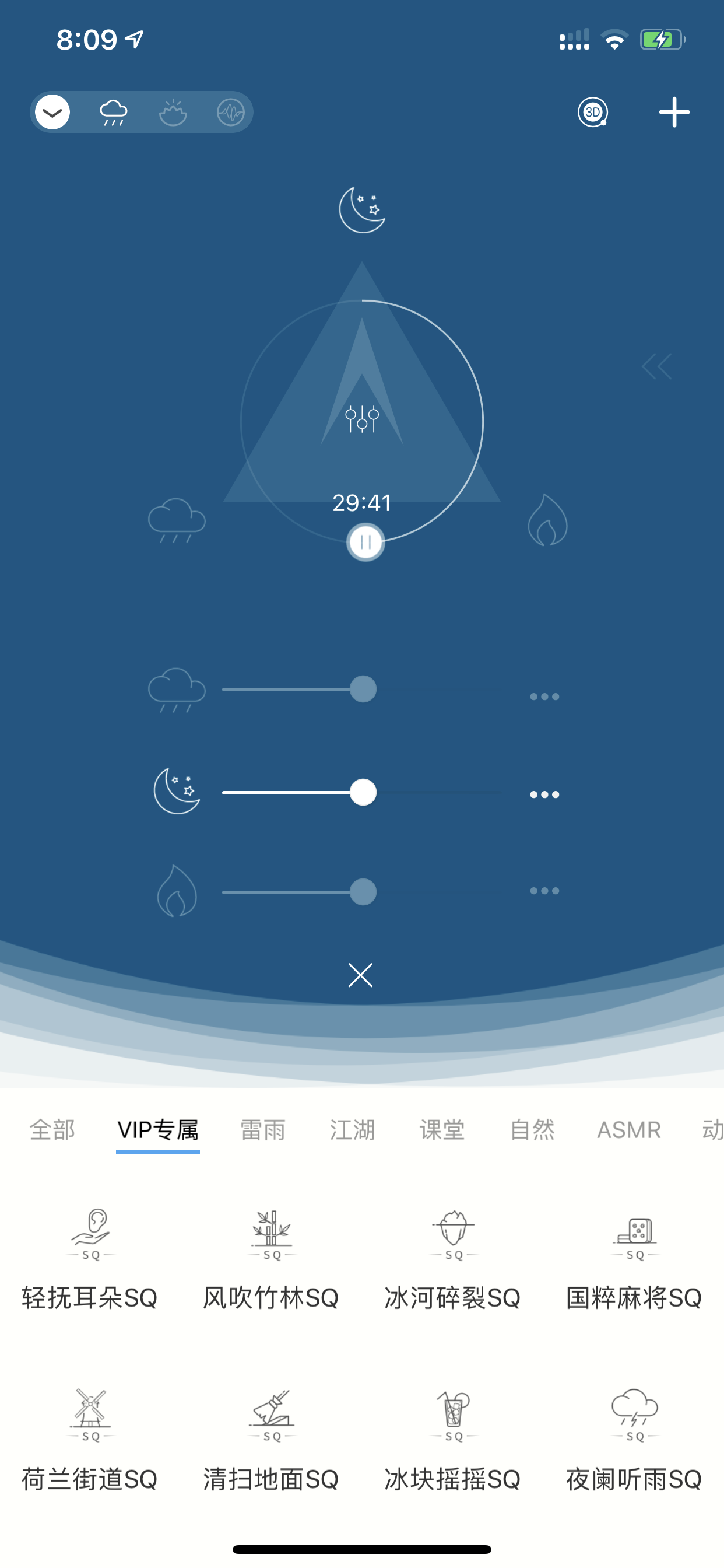Switch to the 雷雨 tab
724x1568 pixels.
pyautogui.click(x=263, y=1130)
